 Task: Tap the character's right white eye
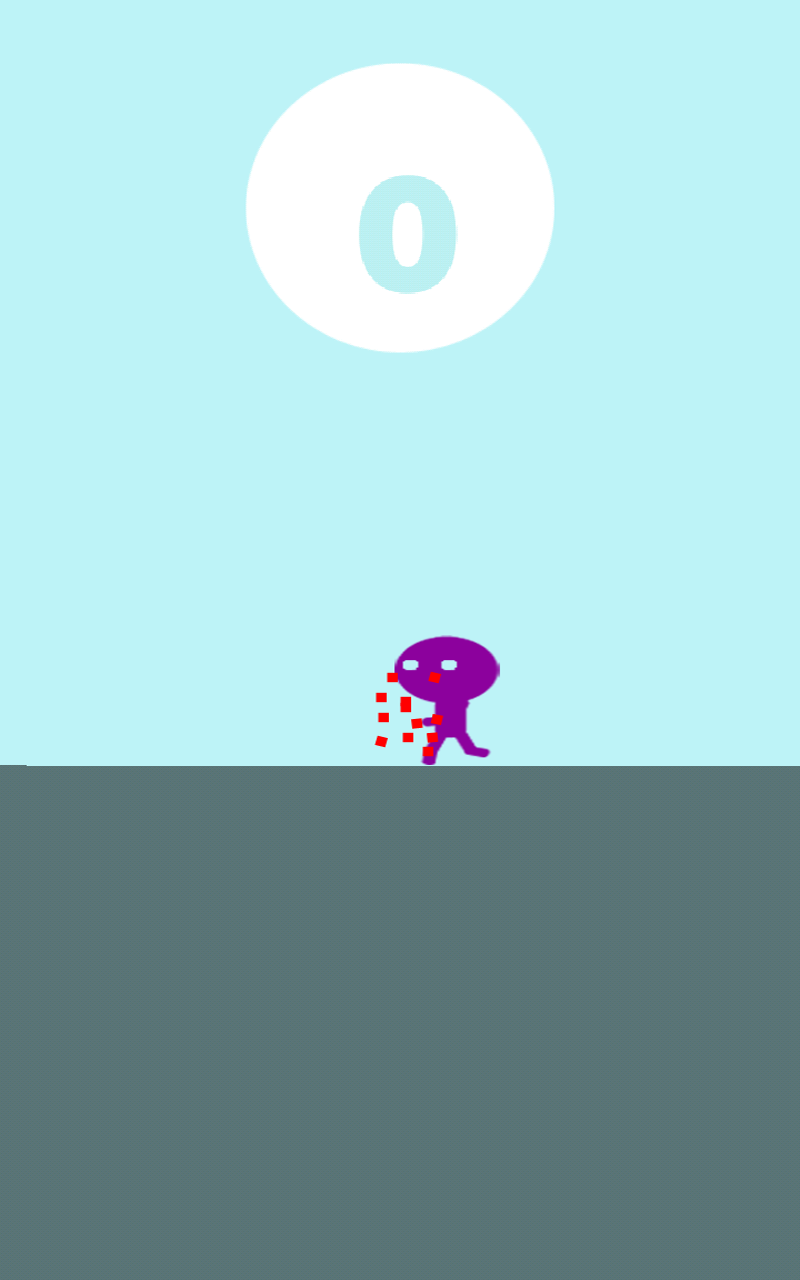click(449, 665)
